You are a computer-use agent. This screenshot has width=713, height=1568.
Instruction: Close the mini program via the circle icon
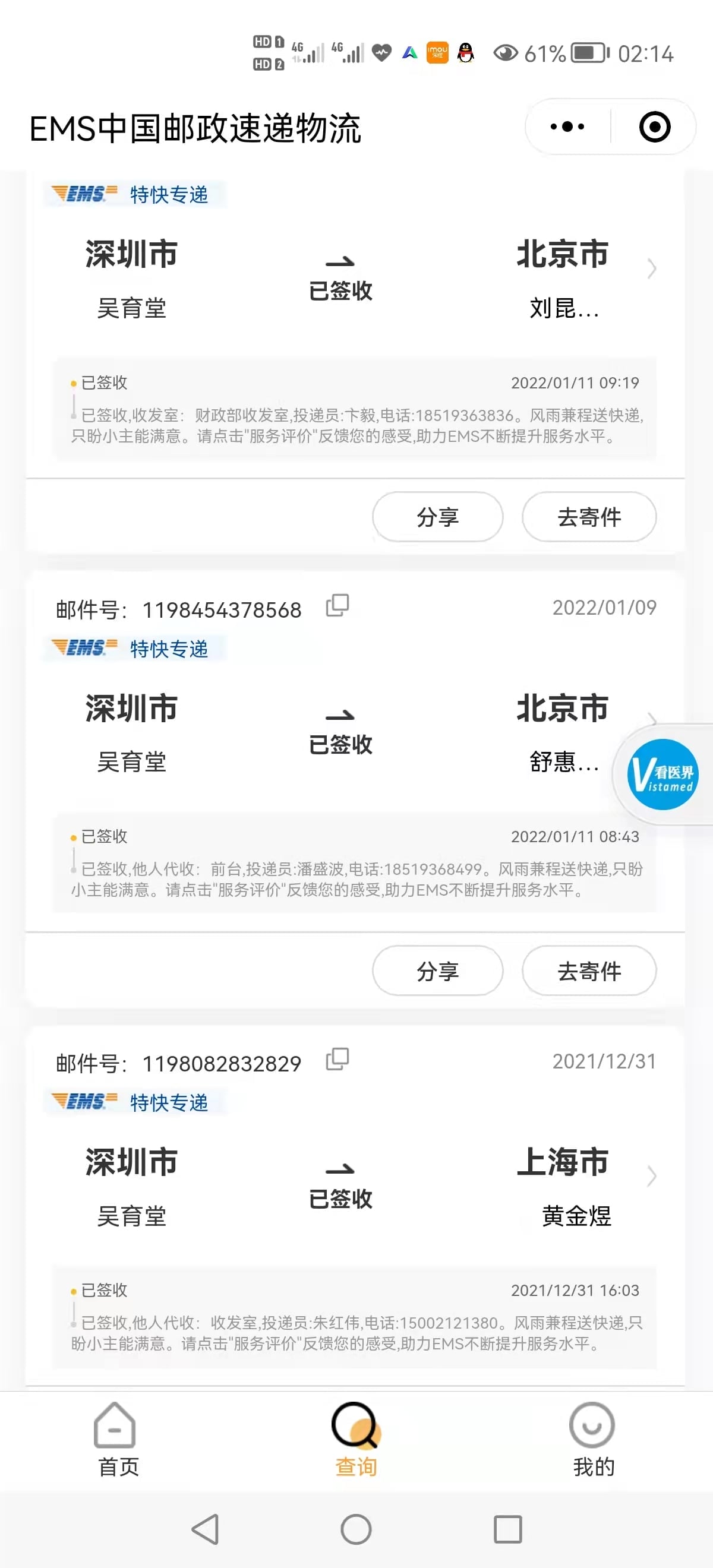pyautogui.click(x=655, y=127)
